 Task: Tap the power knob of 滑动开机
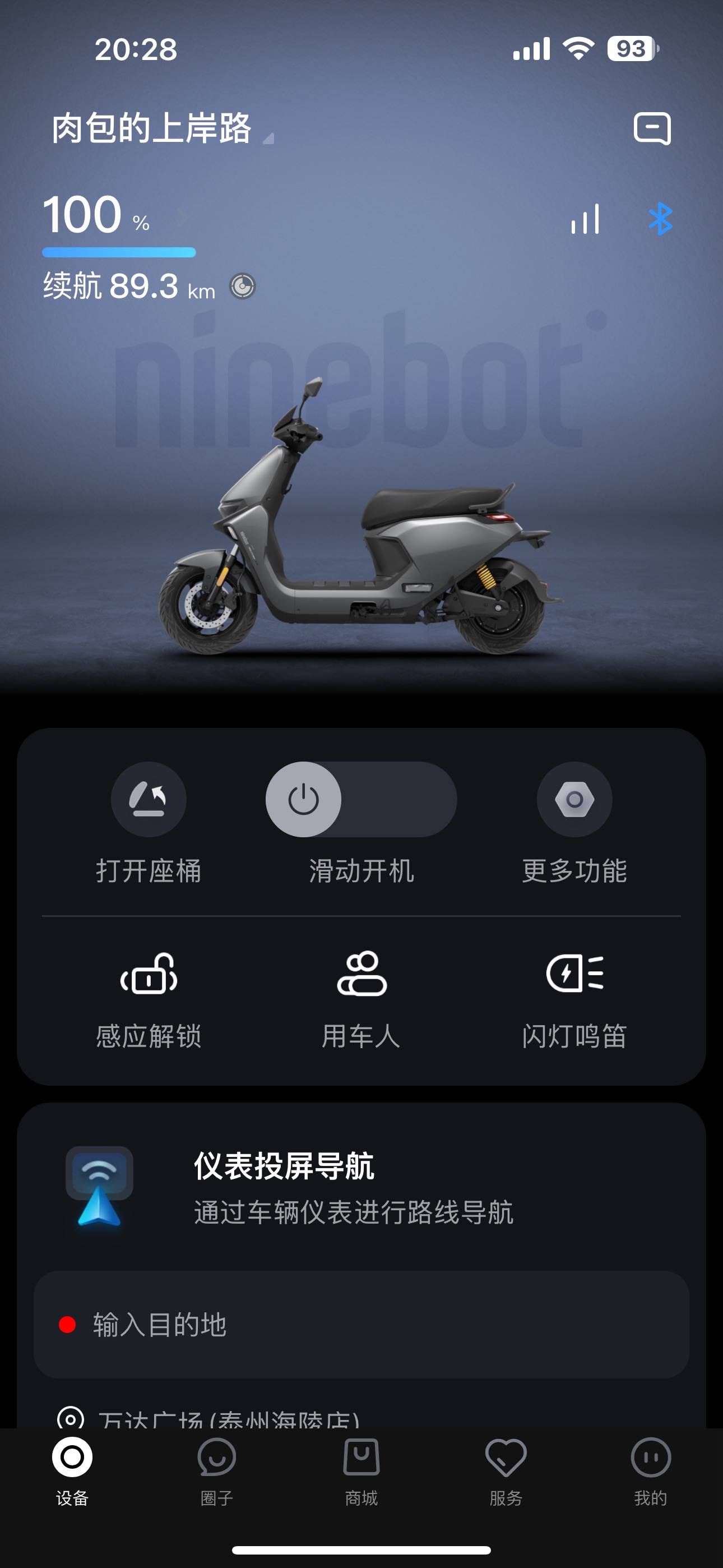[304, 799]
